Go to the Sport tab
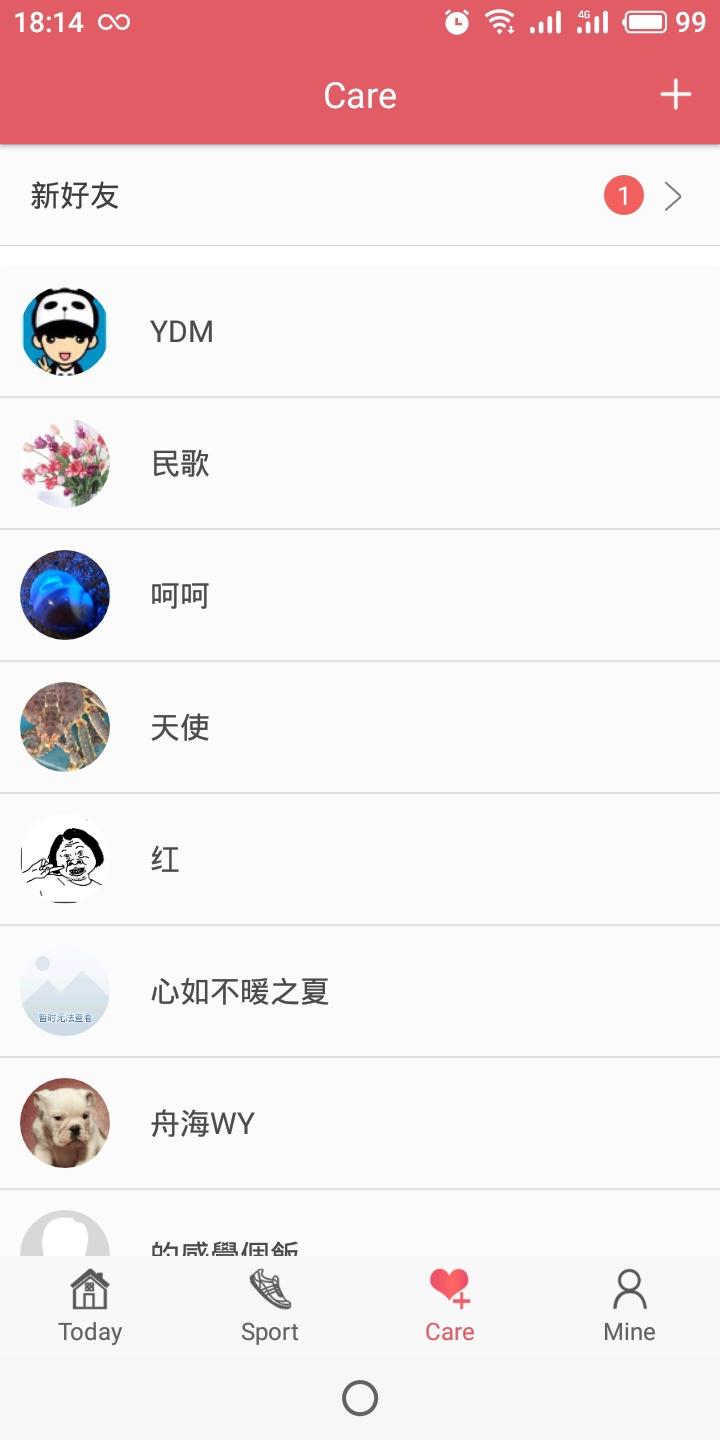720x1440 pixels. [x=270, y=1305]
